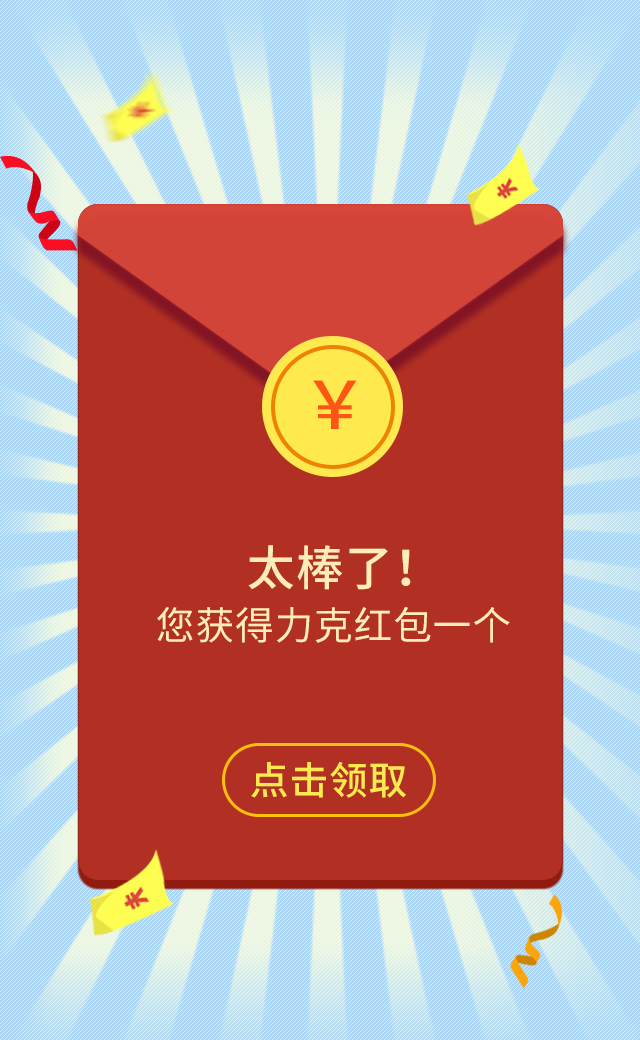This screenshot has height=1040, width=640.
Task: Tap the 点击领取 button to claim the red packet
Action: point(328,780)
